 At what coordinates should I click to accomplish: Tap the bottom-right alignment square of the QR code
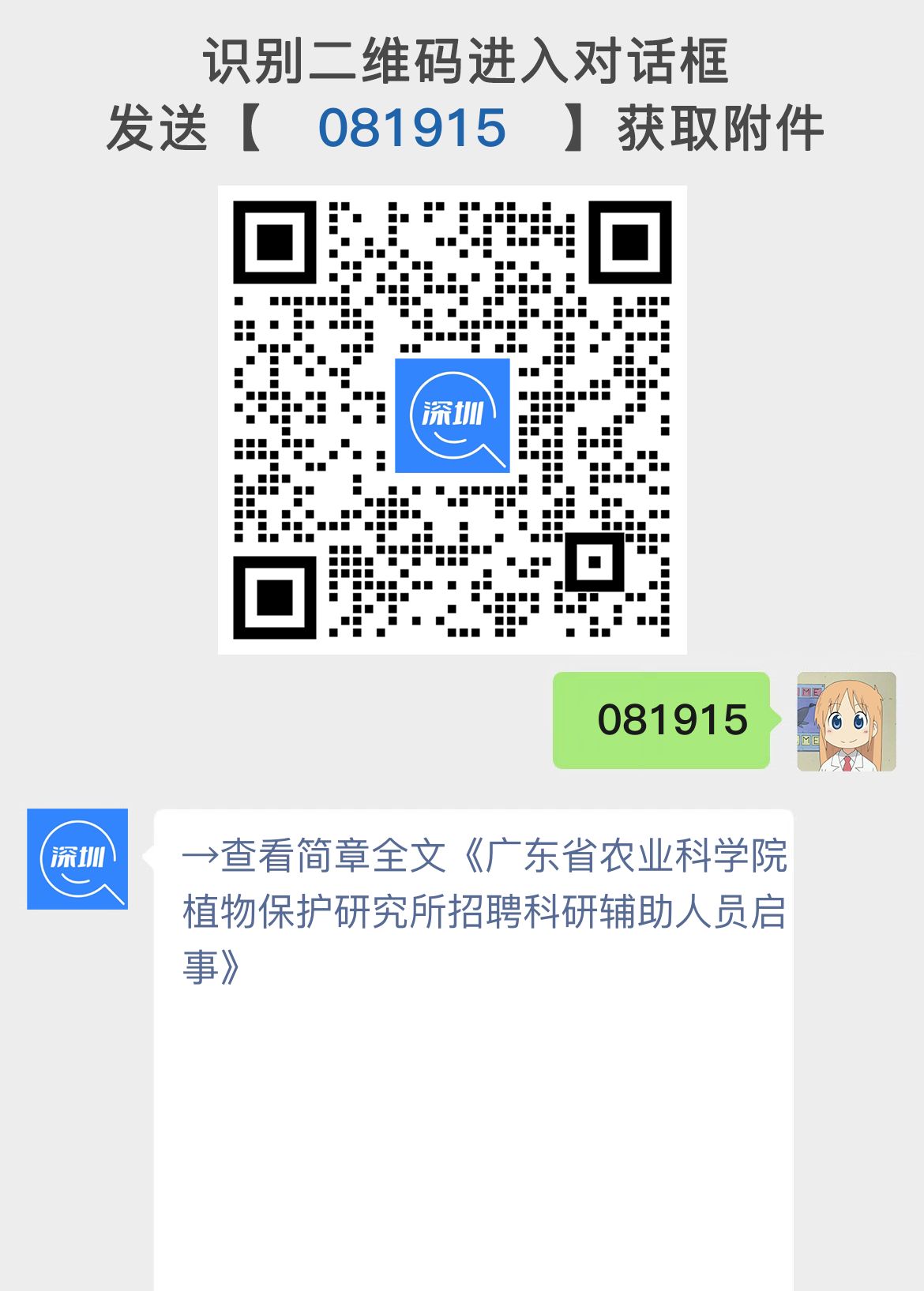pyautogui.click(x=592, y=562)
